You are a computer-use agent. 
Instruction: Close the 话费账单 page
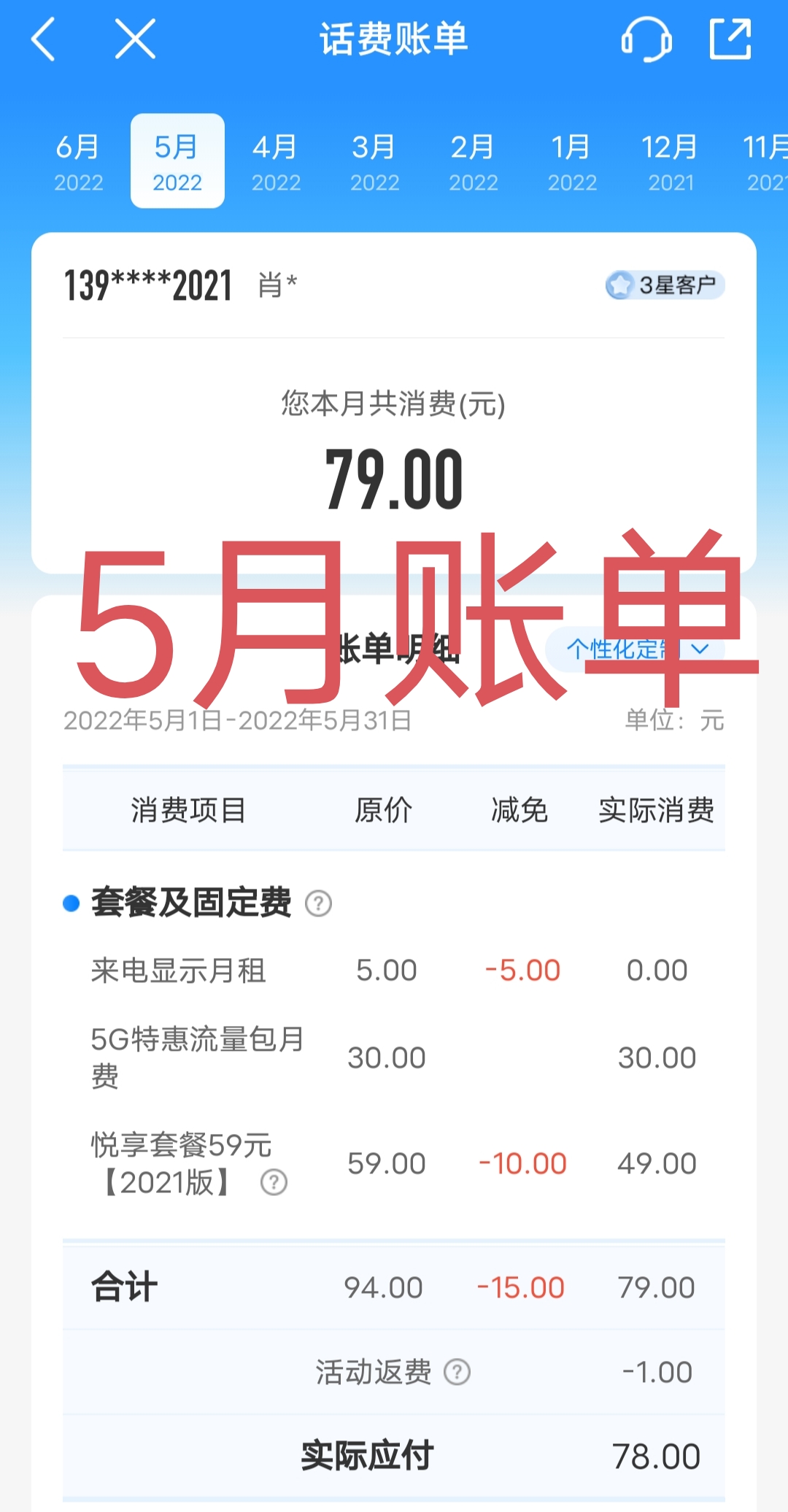[135, 39]
